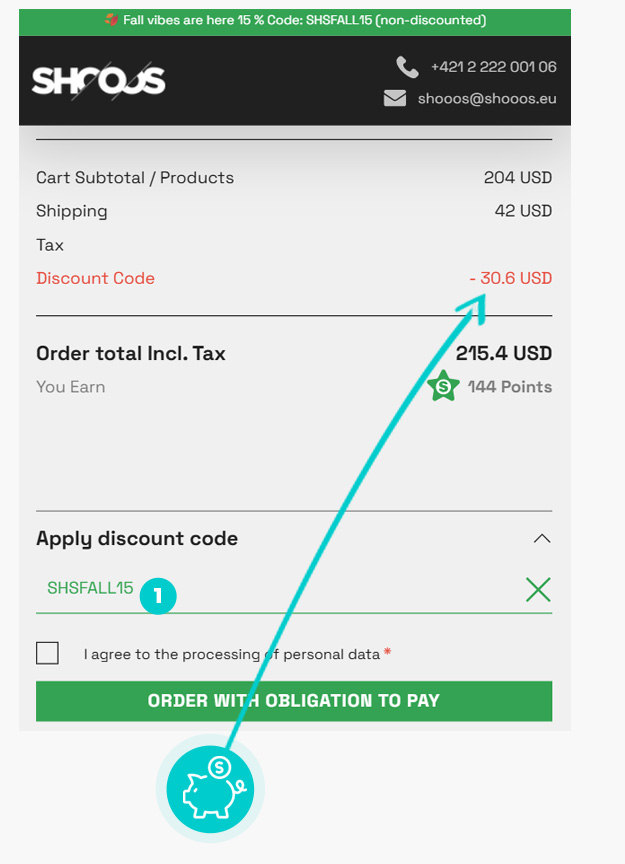625x864 pixels.
Task: Call the +421 2 222 001 06 number
Action: click(493, 67)
